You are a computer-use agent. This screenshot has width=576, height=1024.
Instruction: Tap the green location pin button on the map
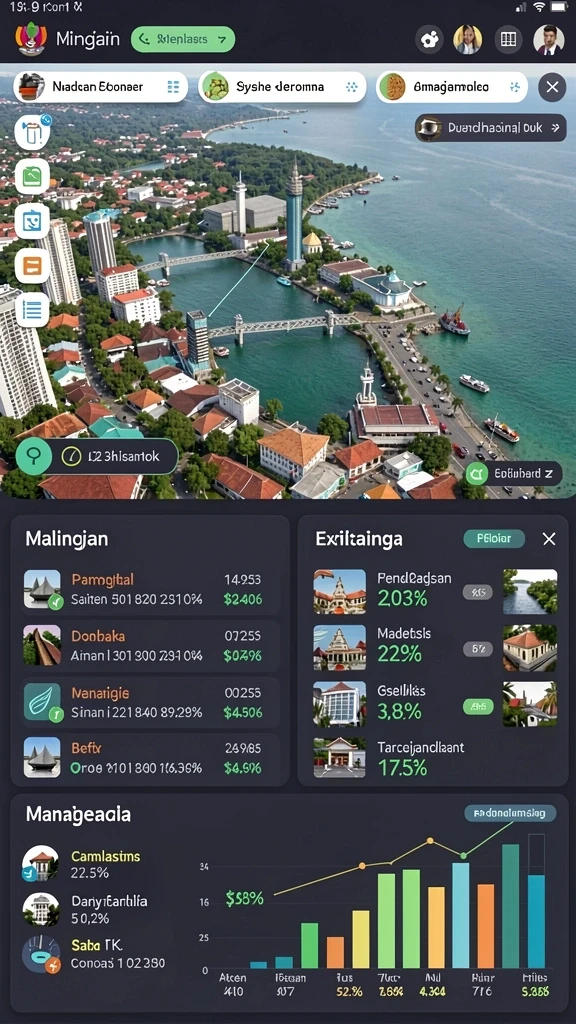[33, 456]
